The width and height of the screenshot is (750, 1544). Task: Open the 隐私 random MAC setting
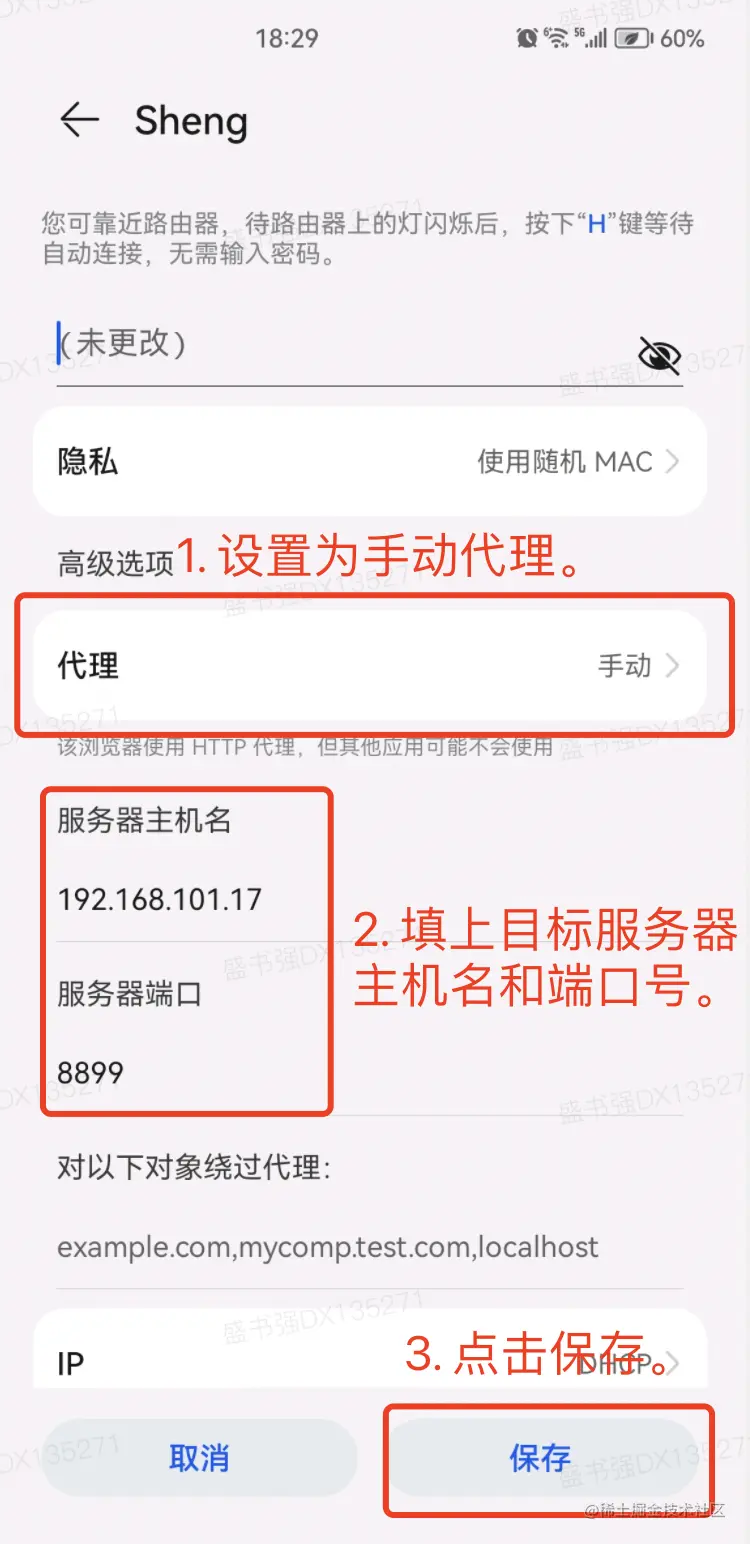(x=370, y=462)
